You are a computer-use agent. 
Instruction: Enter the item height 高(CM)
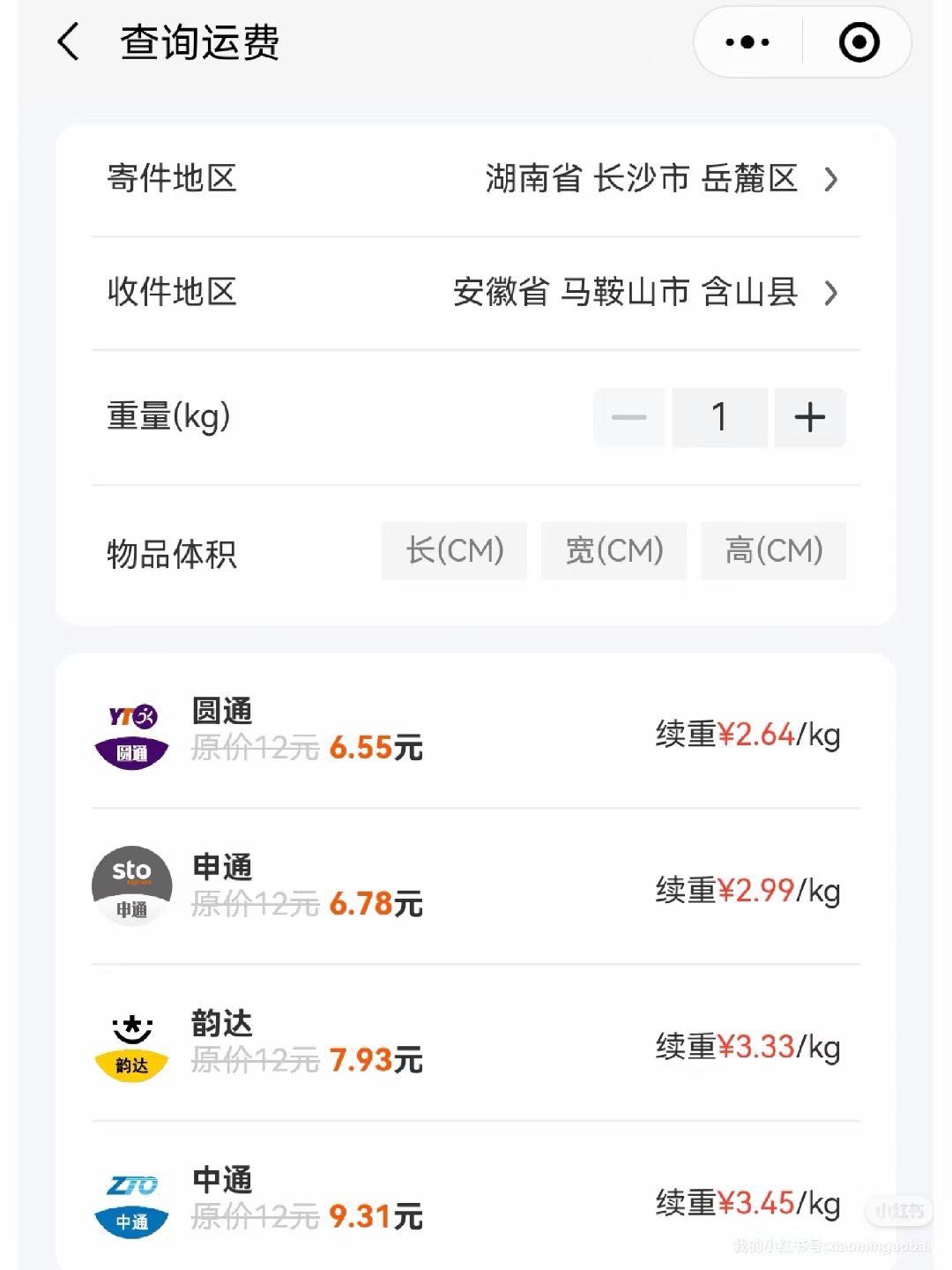[773, 550]
